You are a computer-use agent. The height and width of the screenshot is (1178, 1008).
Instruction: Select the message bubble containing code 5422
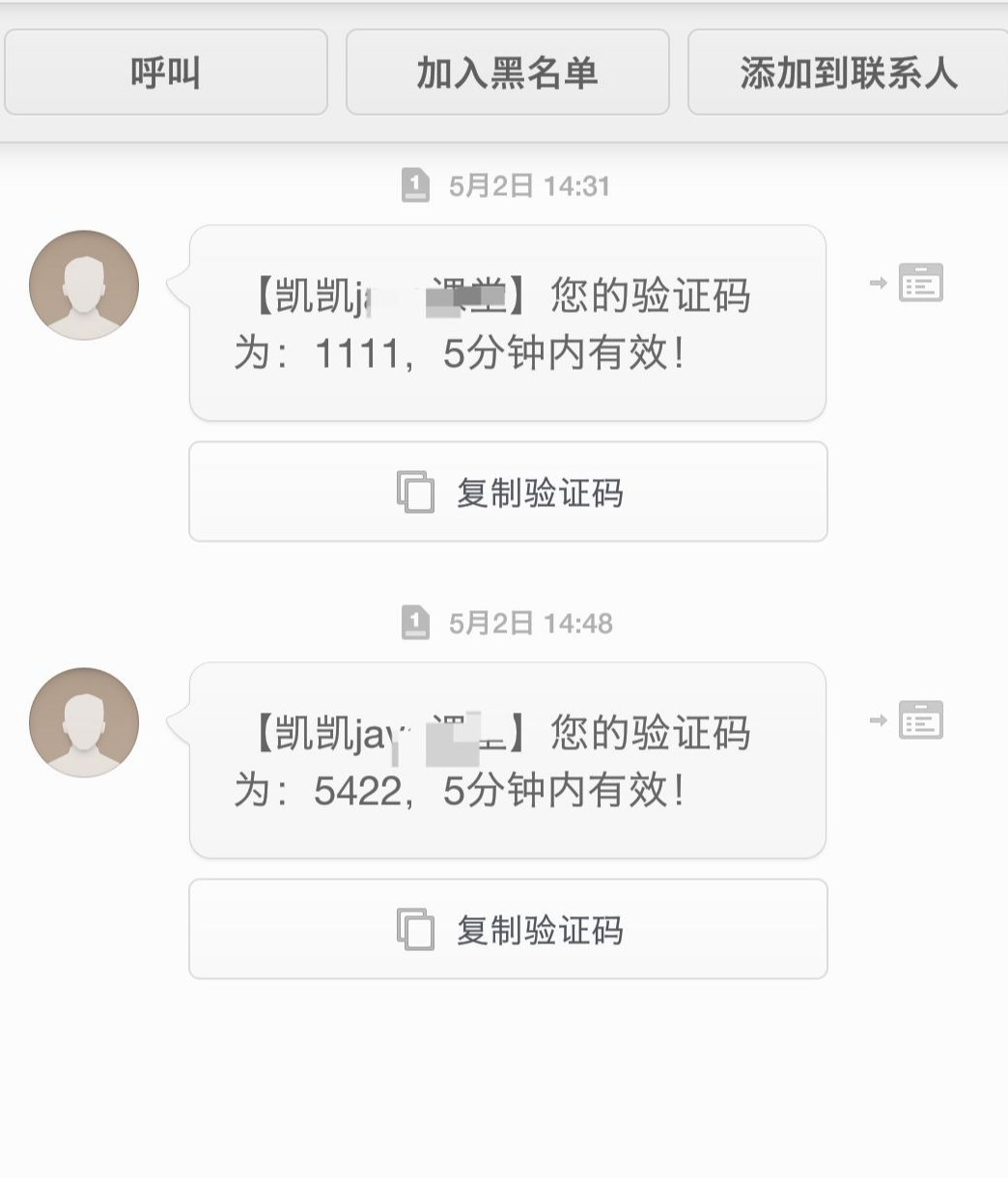[x=509, y=761]
